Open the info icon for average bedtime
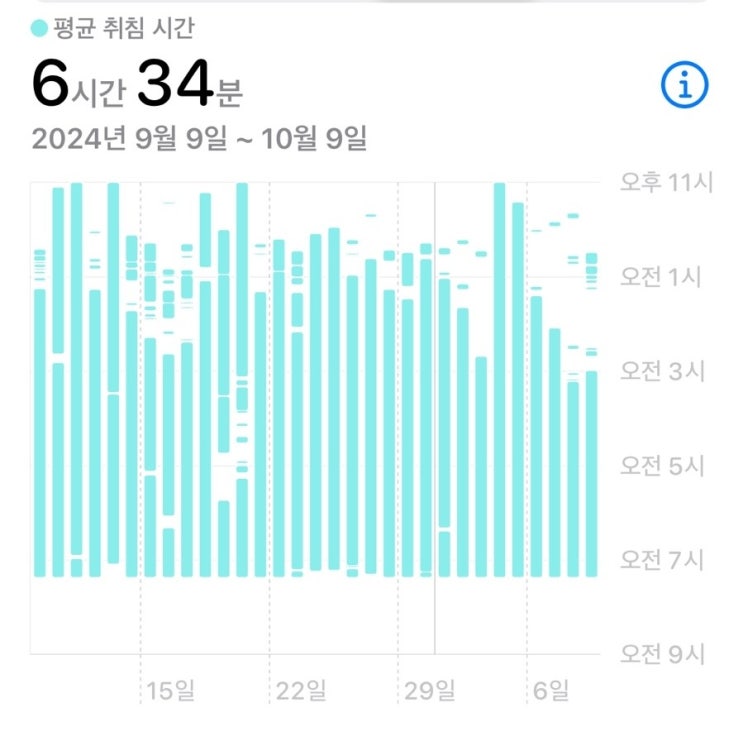Image resolution: width=743 pixels, height=741 pixels. (x=683, y=87)
